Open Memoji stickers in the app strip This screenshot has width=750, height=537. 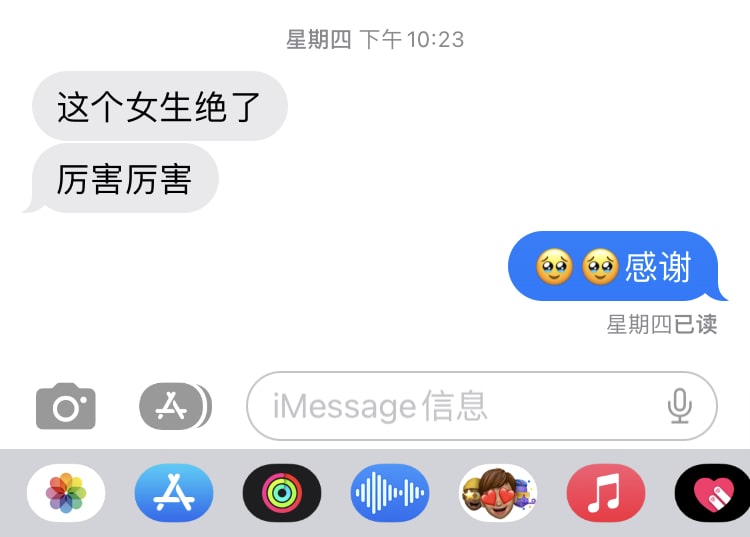(498, 493)
